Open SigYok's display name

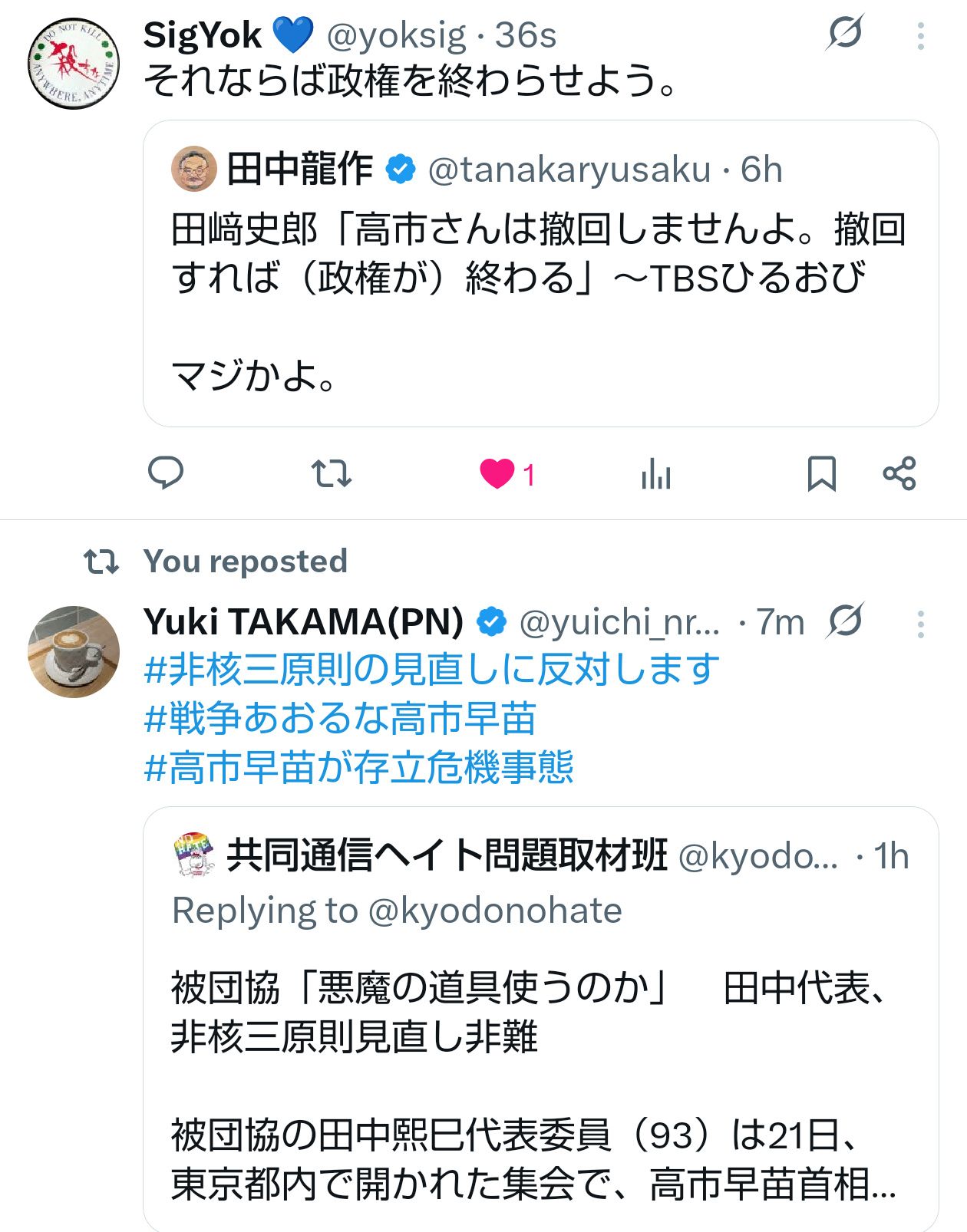[x=203, y=35]
